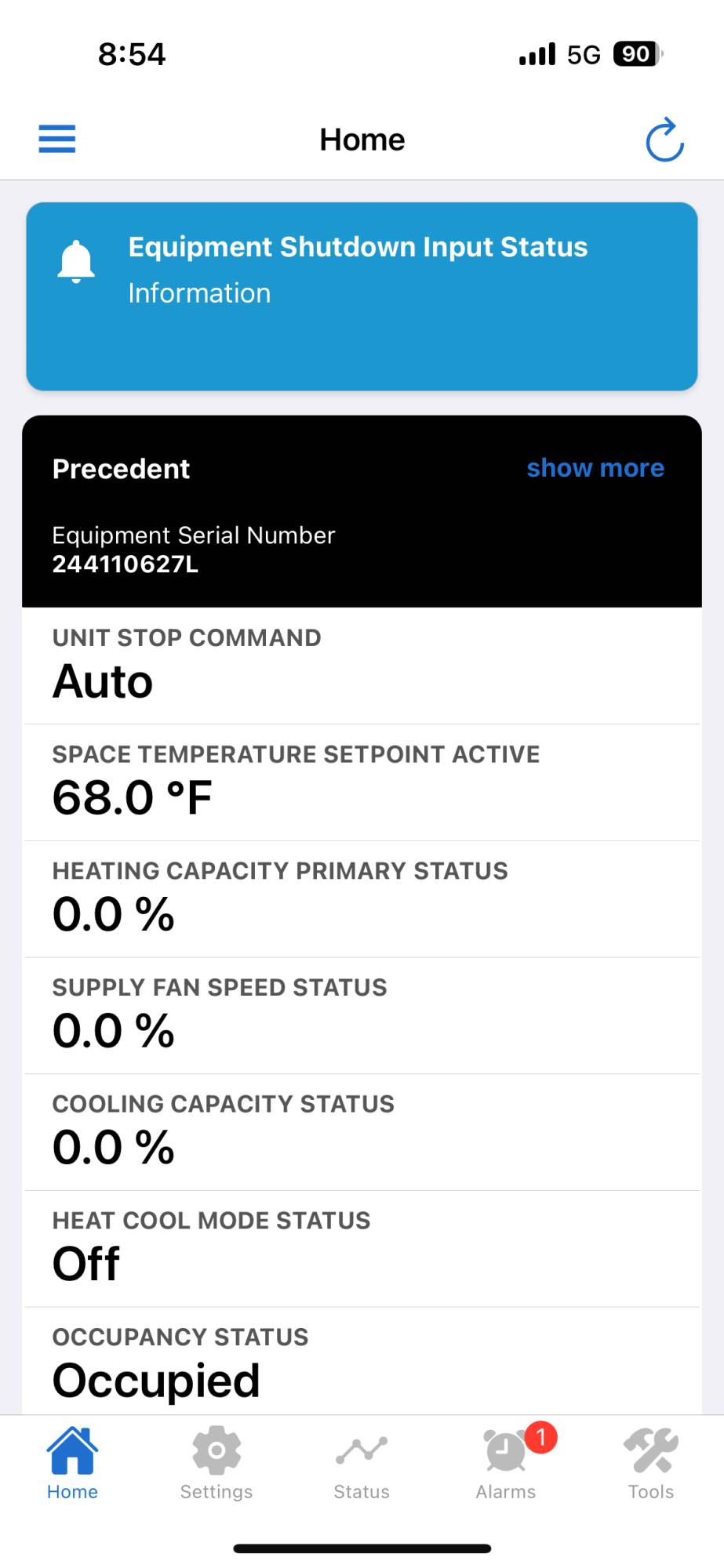Open the Alarms tab

click(x=506, y=1463)
